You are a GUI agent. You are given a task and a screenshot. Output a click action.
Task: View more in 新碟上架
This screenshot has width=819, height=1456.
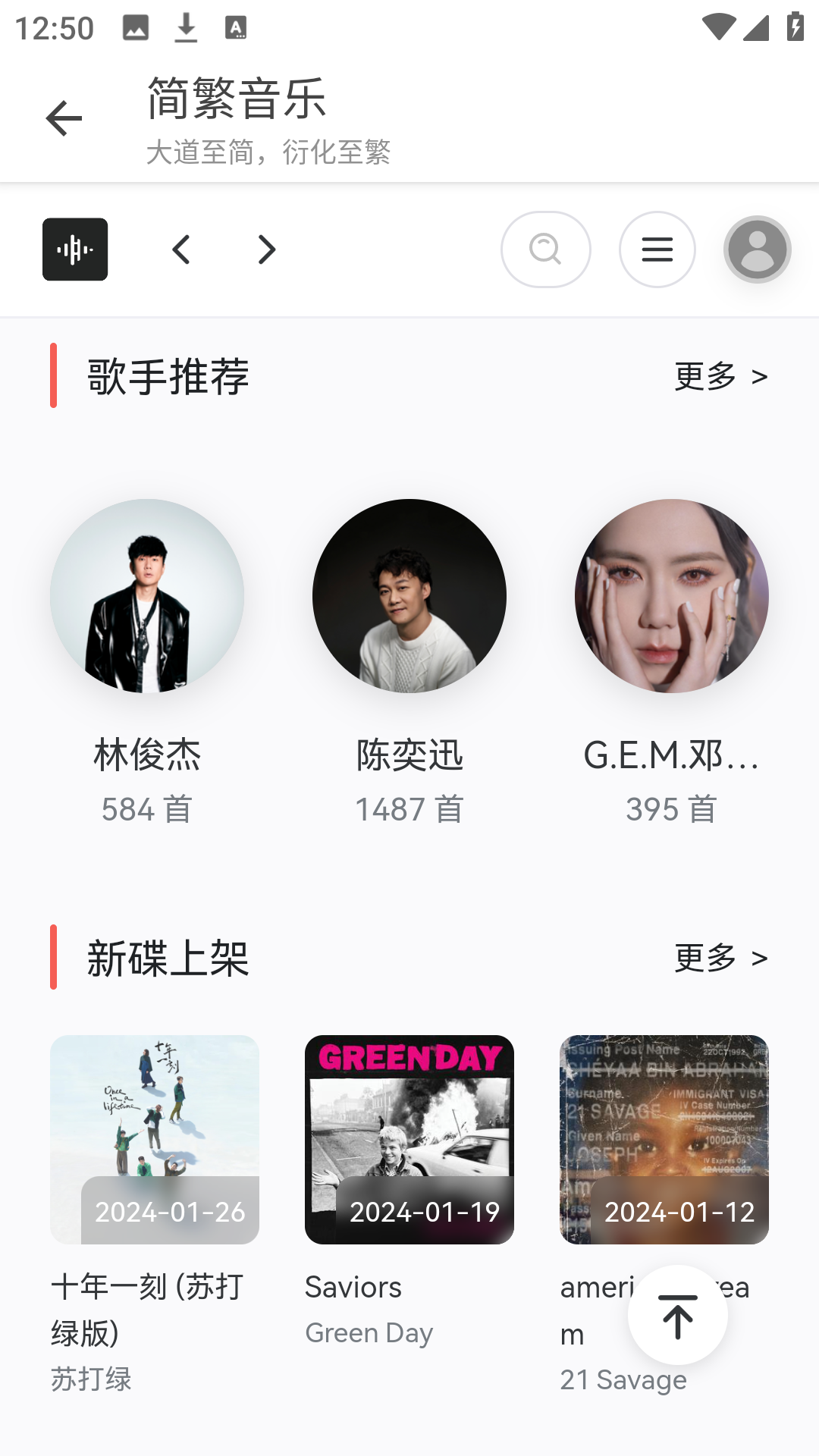tap(720, 958)
